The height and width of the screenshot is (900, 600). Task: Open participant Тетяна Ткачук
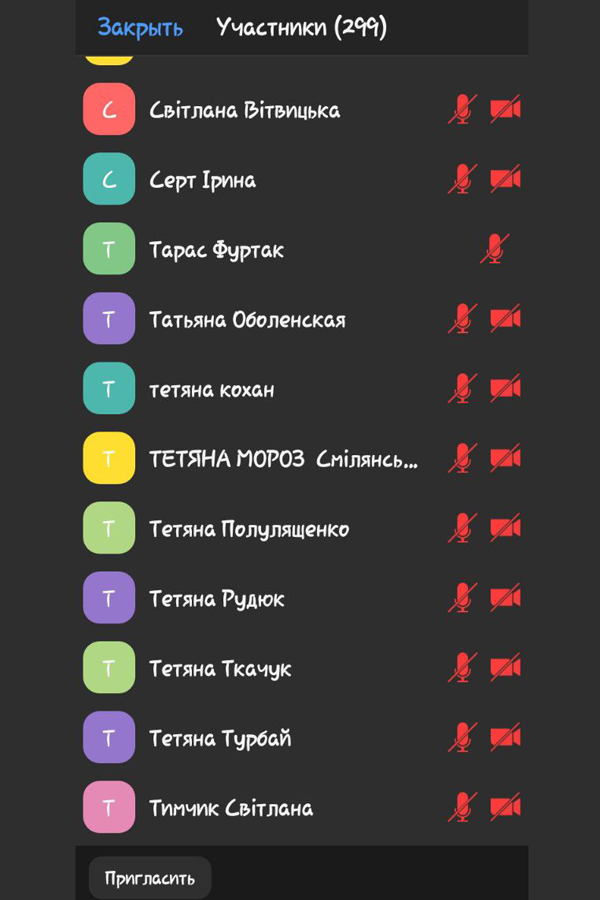tap(220, 669)
